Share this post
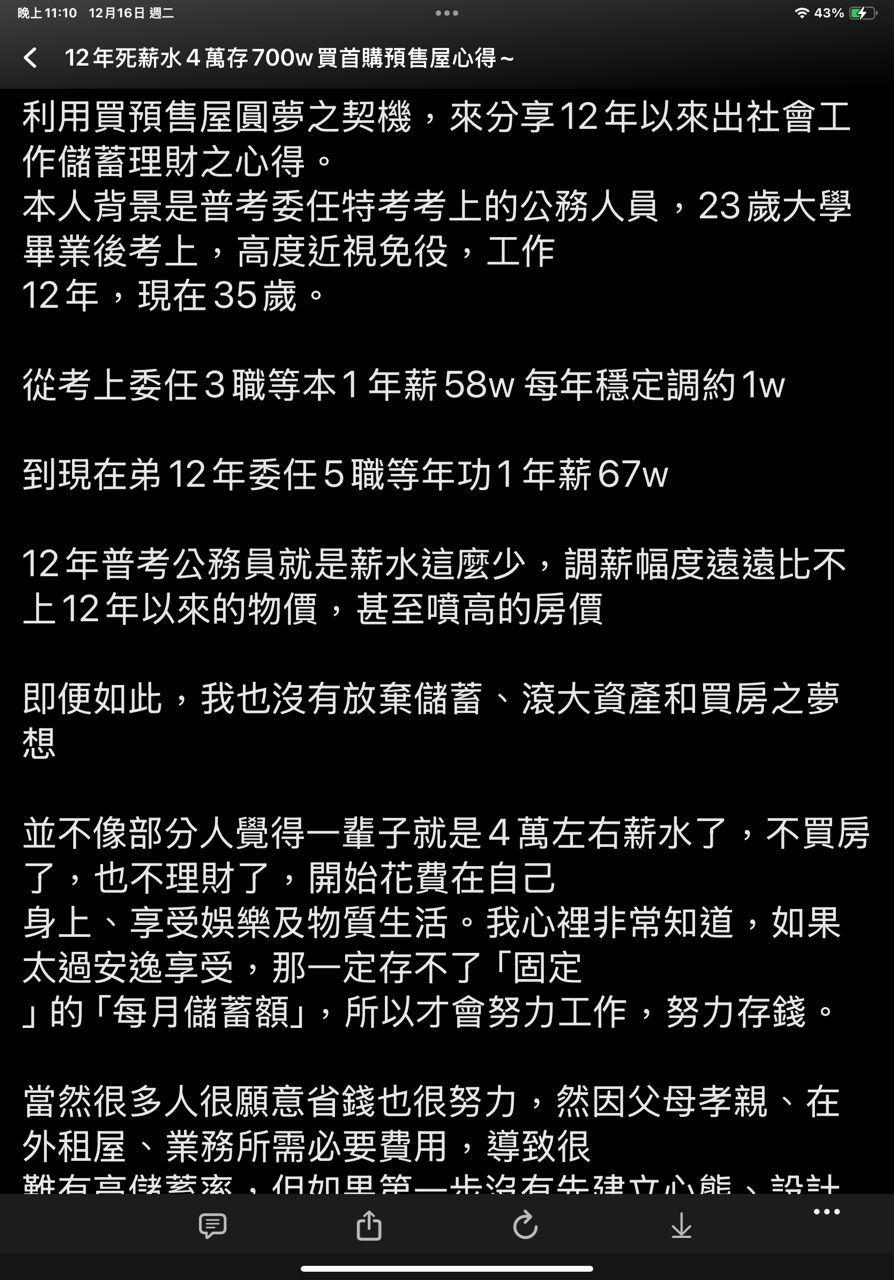894x1280 pixels. tap(369, 1225)
